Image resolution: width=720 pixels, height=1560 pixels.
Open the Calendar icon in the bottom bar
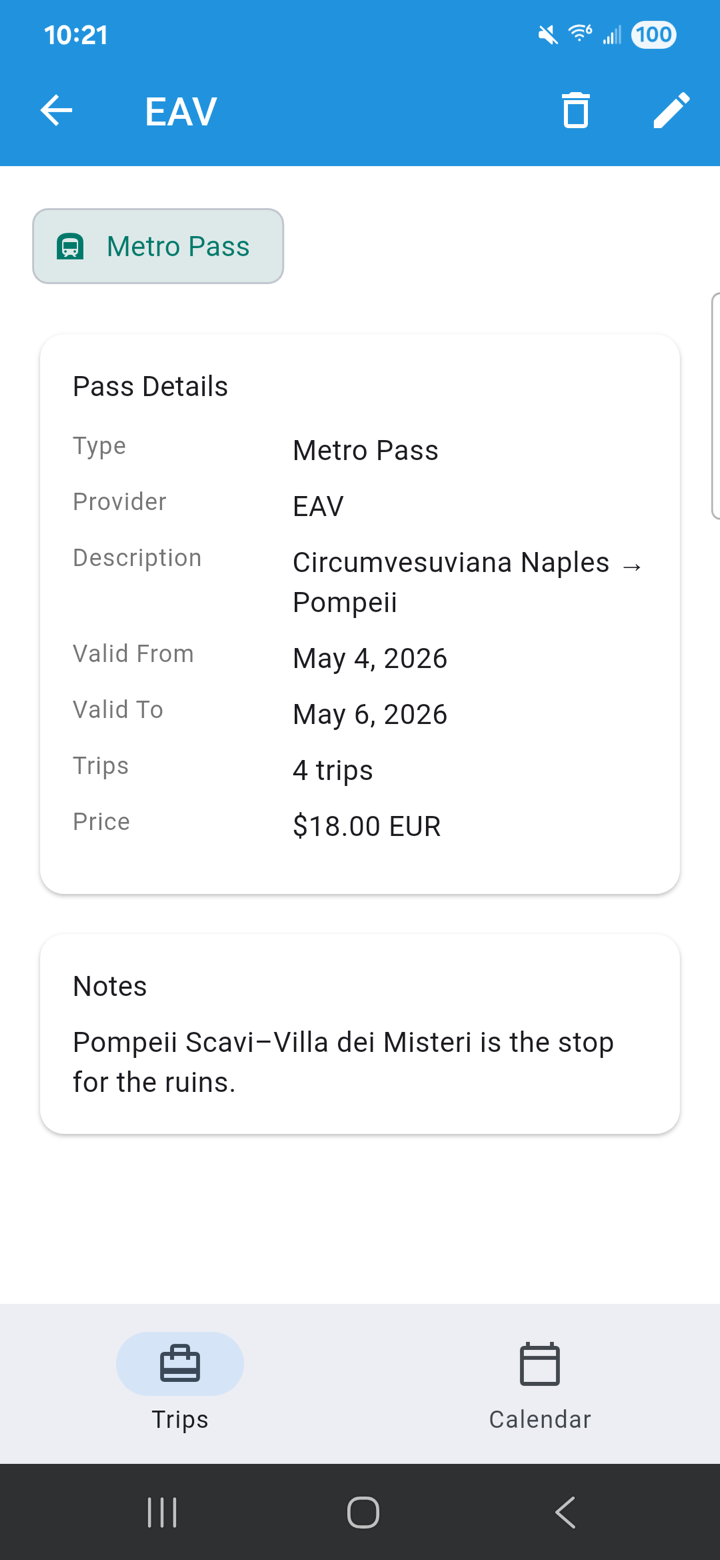pyautogui.click(x=539, y=1362)
